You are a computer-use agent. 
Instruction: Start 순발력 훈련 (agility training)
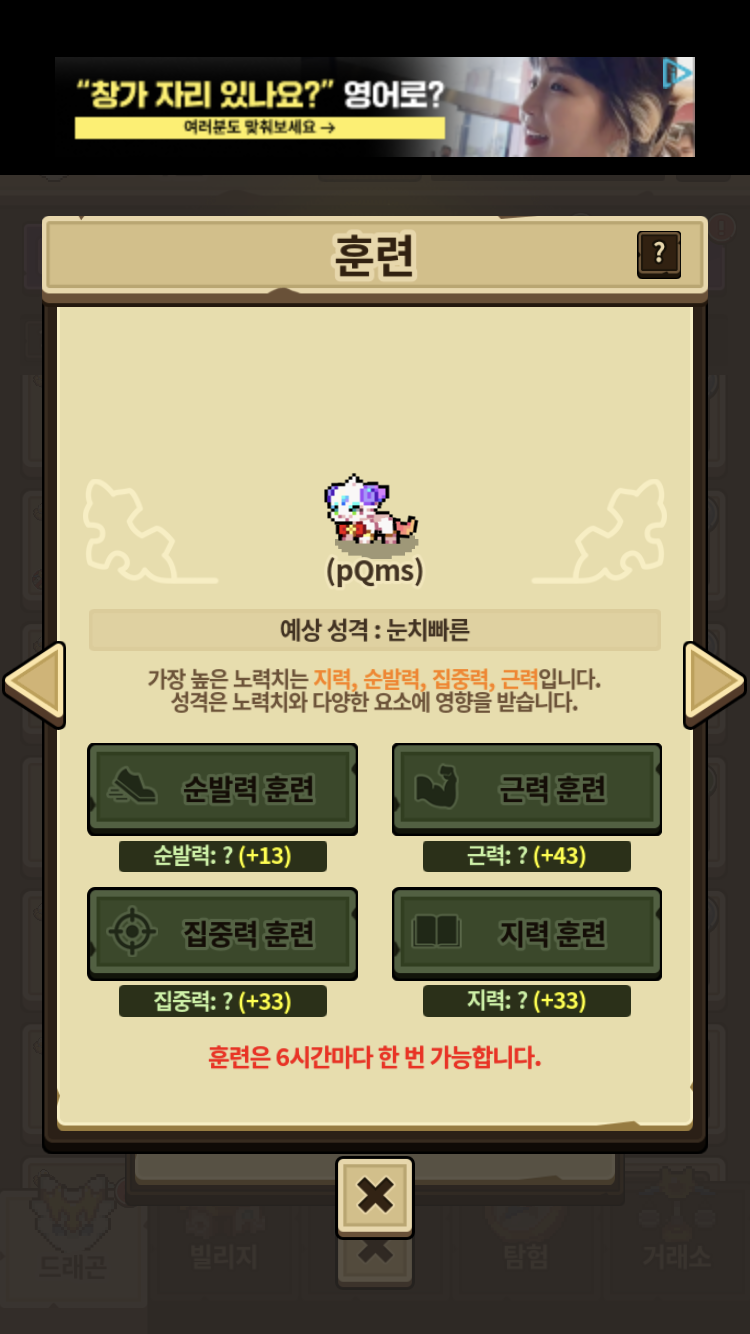click(222, 789)
